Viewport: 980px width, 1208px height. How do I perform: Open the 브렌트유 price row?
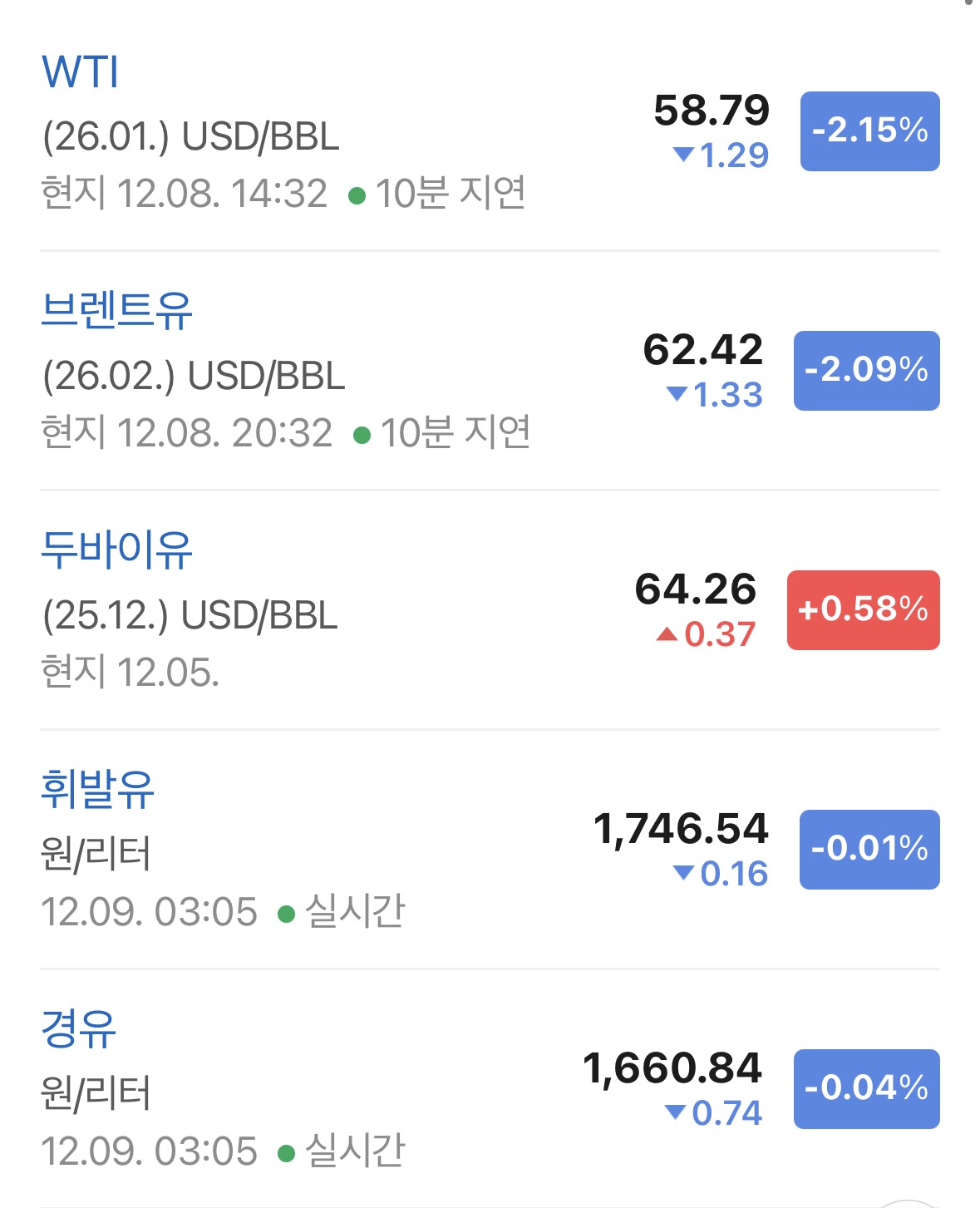tap(490, 371)
